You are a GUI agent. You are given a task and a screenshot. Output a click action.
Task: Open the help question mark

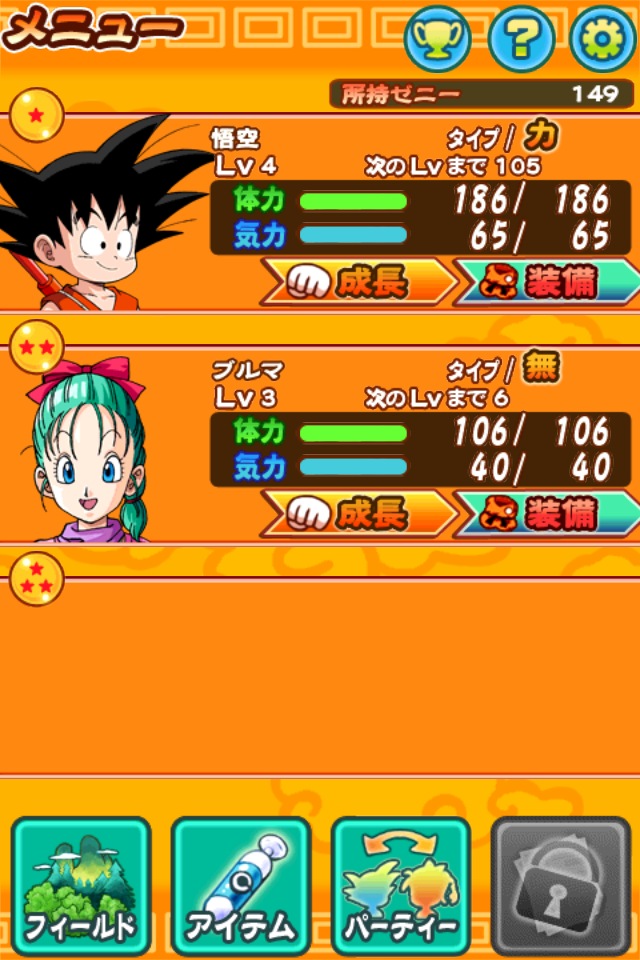(521, 40)
